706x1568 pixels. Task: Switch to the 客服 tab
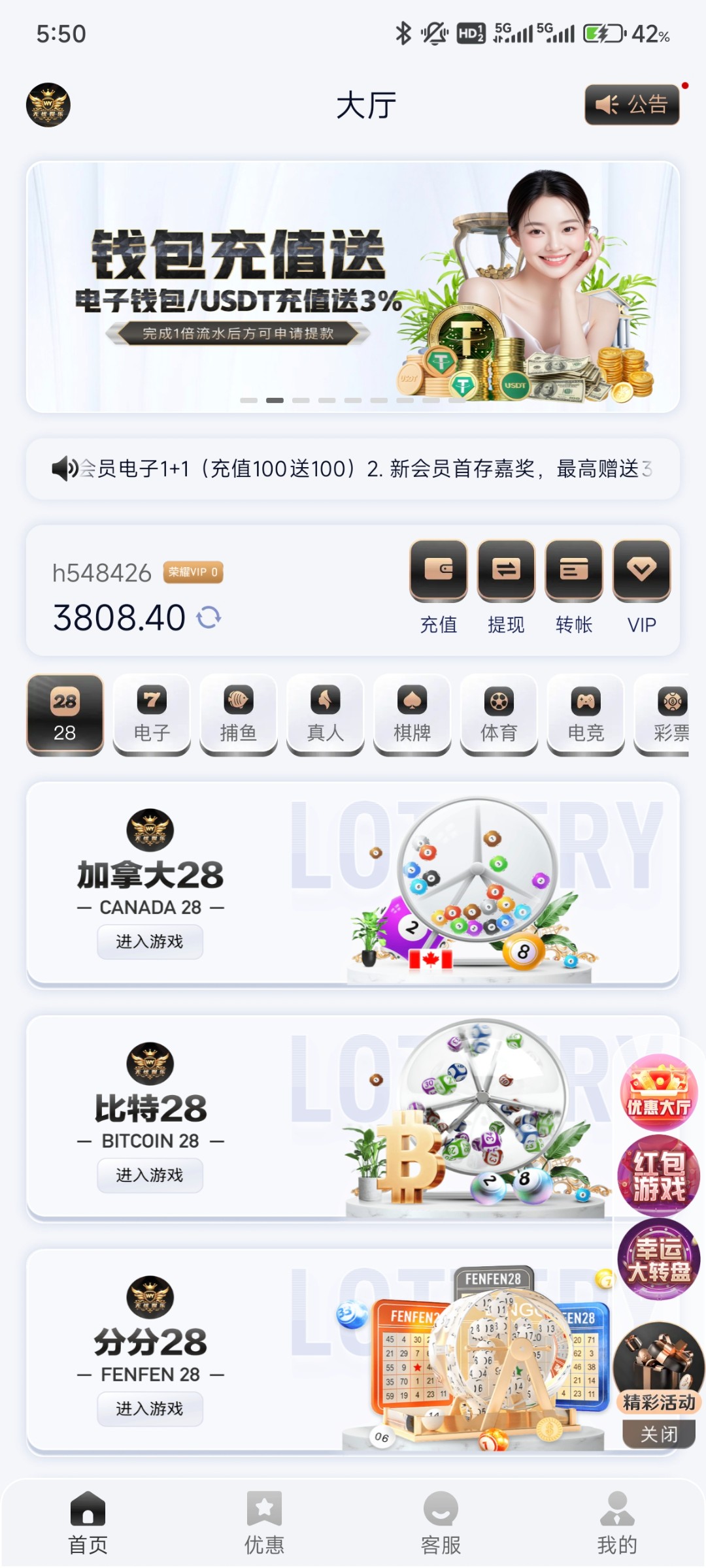pyautogui.click(x=441, y=1522)
